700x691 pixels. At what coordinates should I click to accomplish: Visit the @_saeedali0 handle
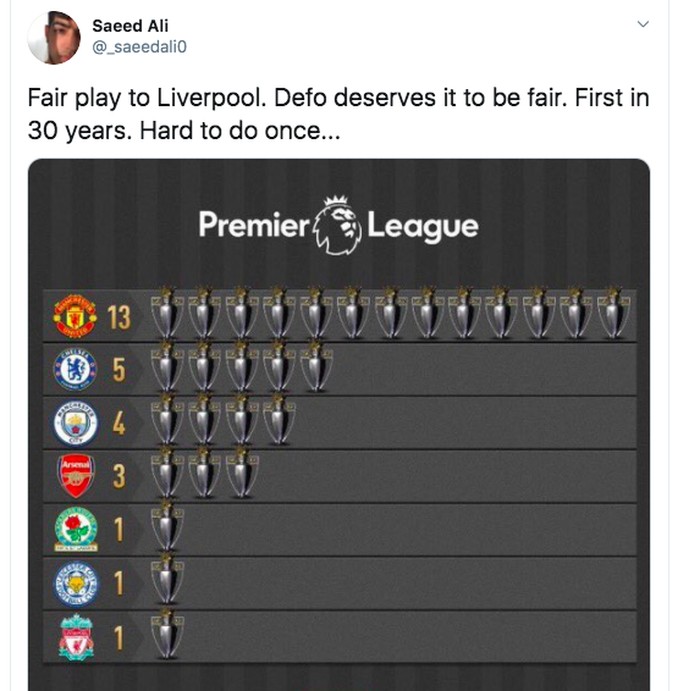coord(137,46)
